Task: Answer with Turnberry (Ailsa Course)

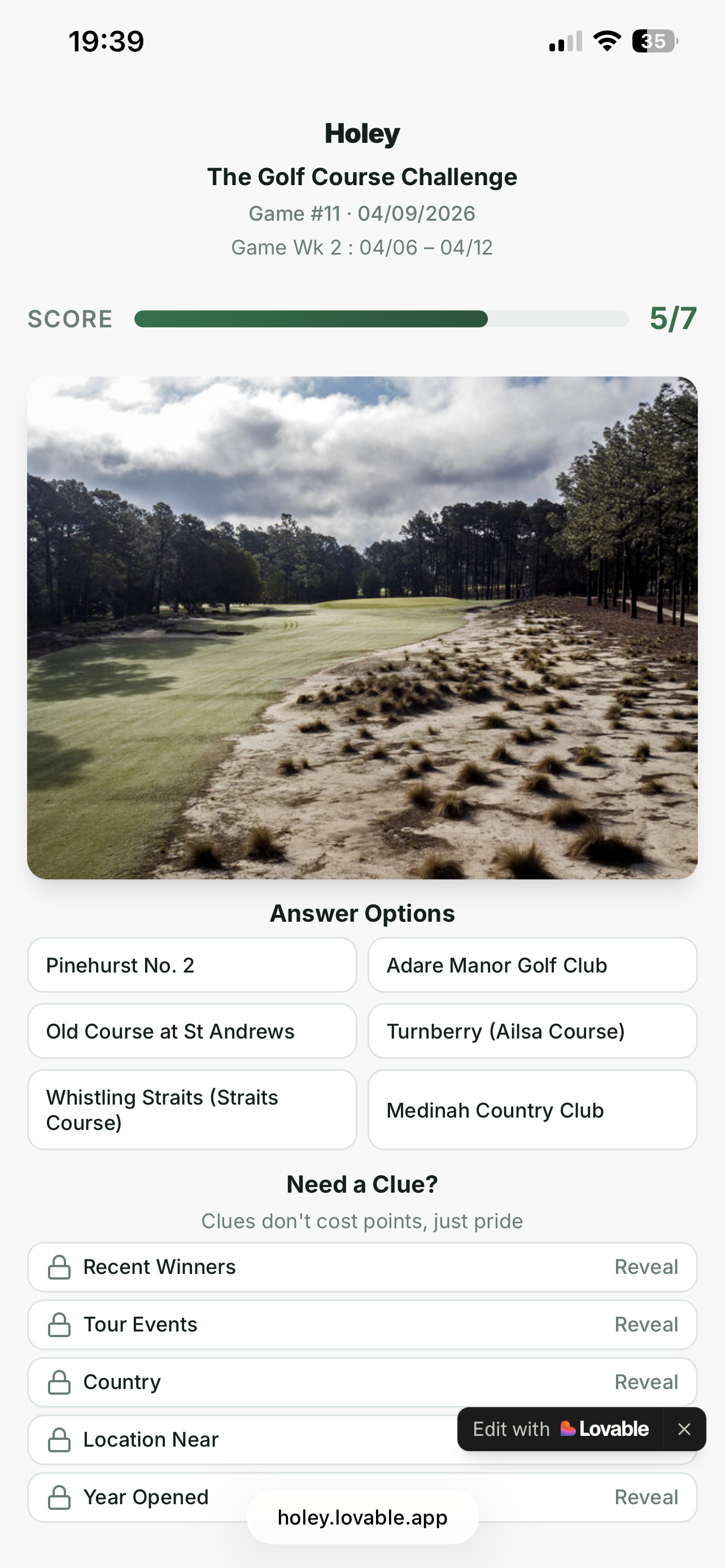Action: tap(532, 1032)
